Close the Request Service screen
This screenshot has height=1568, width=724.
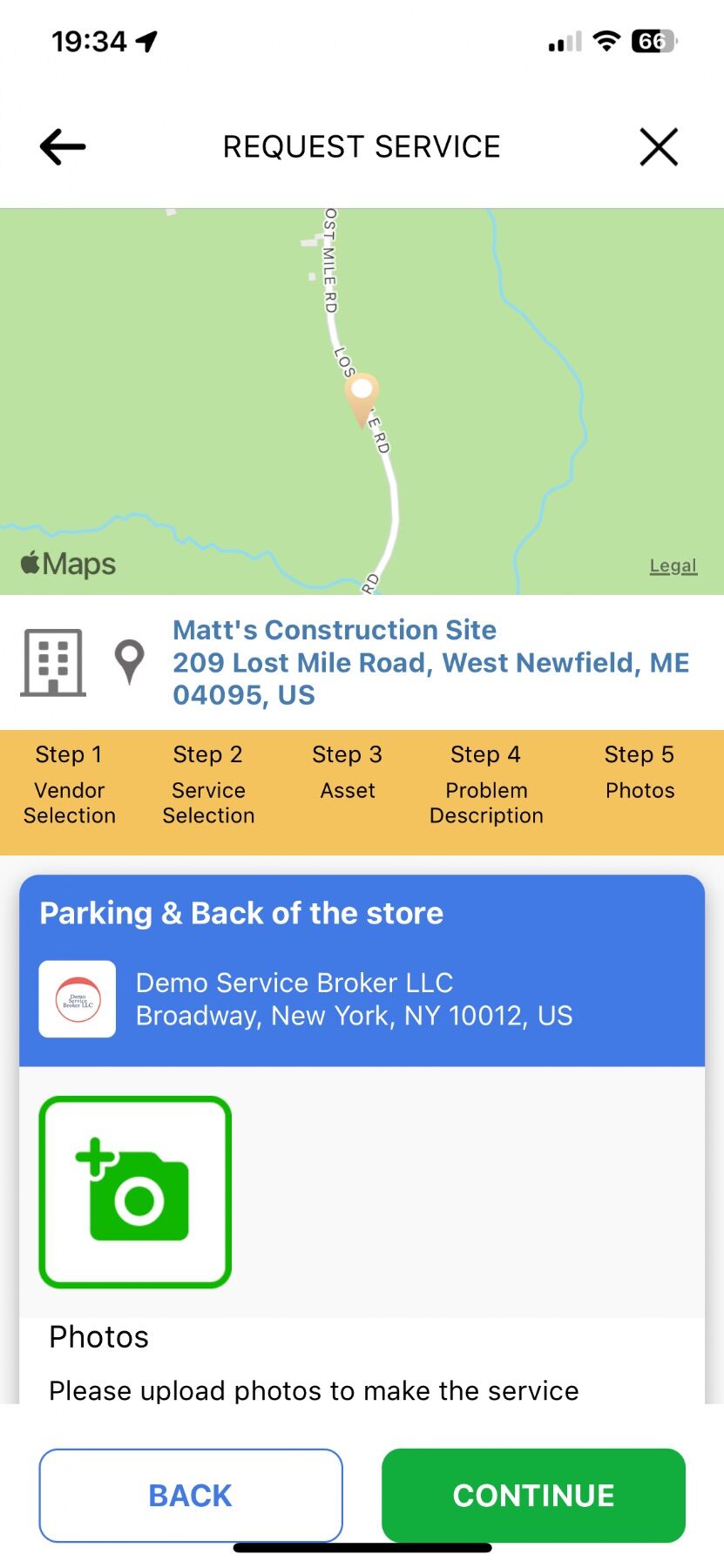[659, 146]
